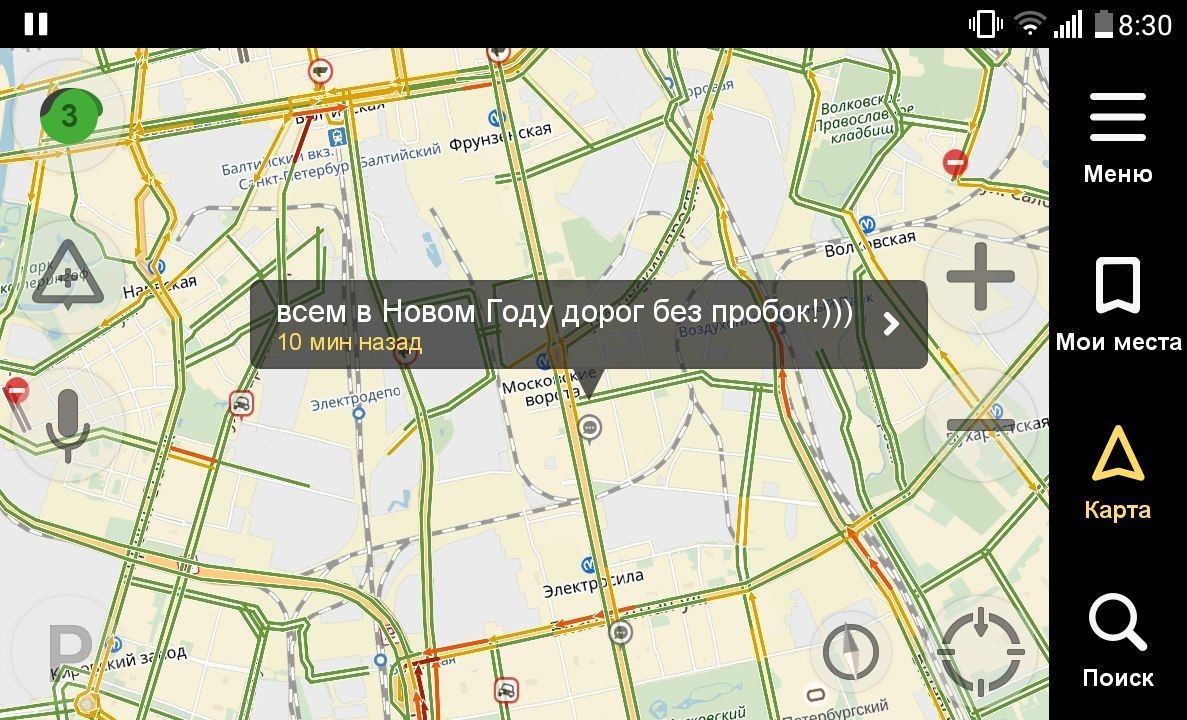Activate voice input microphone
The width and height of the screenshot is (1187, 720).
(67, 424)
